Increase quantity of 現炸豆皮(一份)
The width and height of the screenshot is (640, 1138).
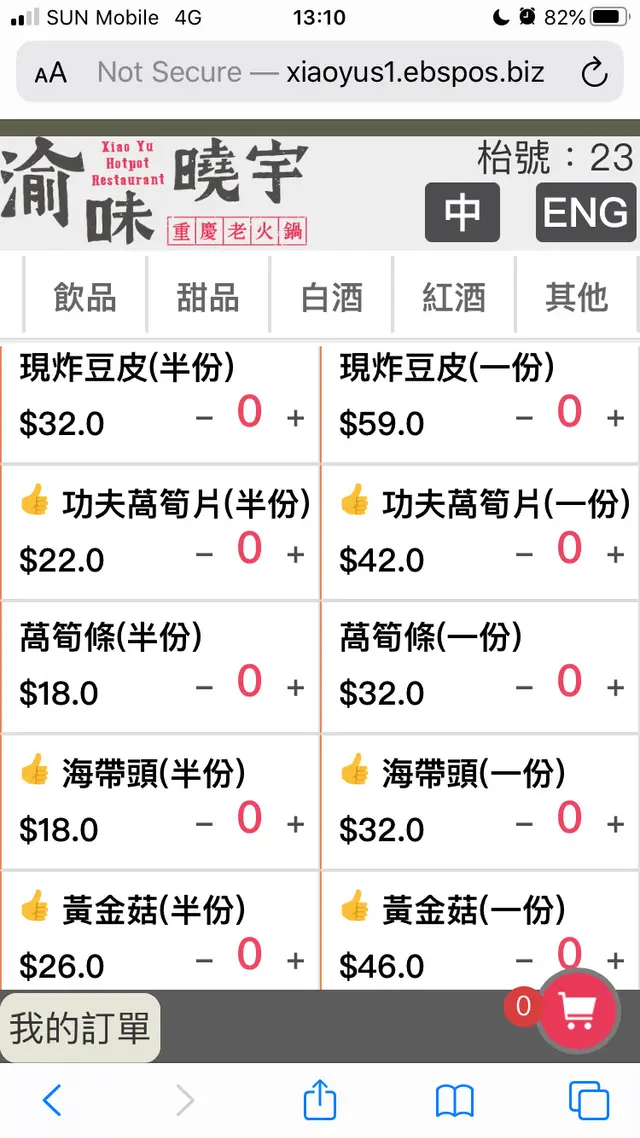[x=615, y=418]
